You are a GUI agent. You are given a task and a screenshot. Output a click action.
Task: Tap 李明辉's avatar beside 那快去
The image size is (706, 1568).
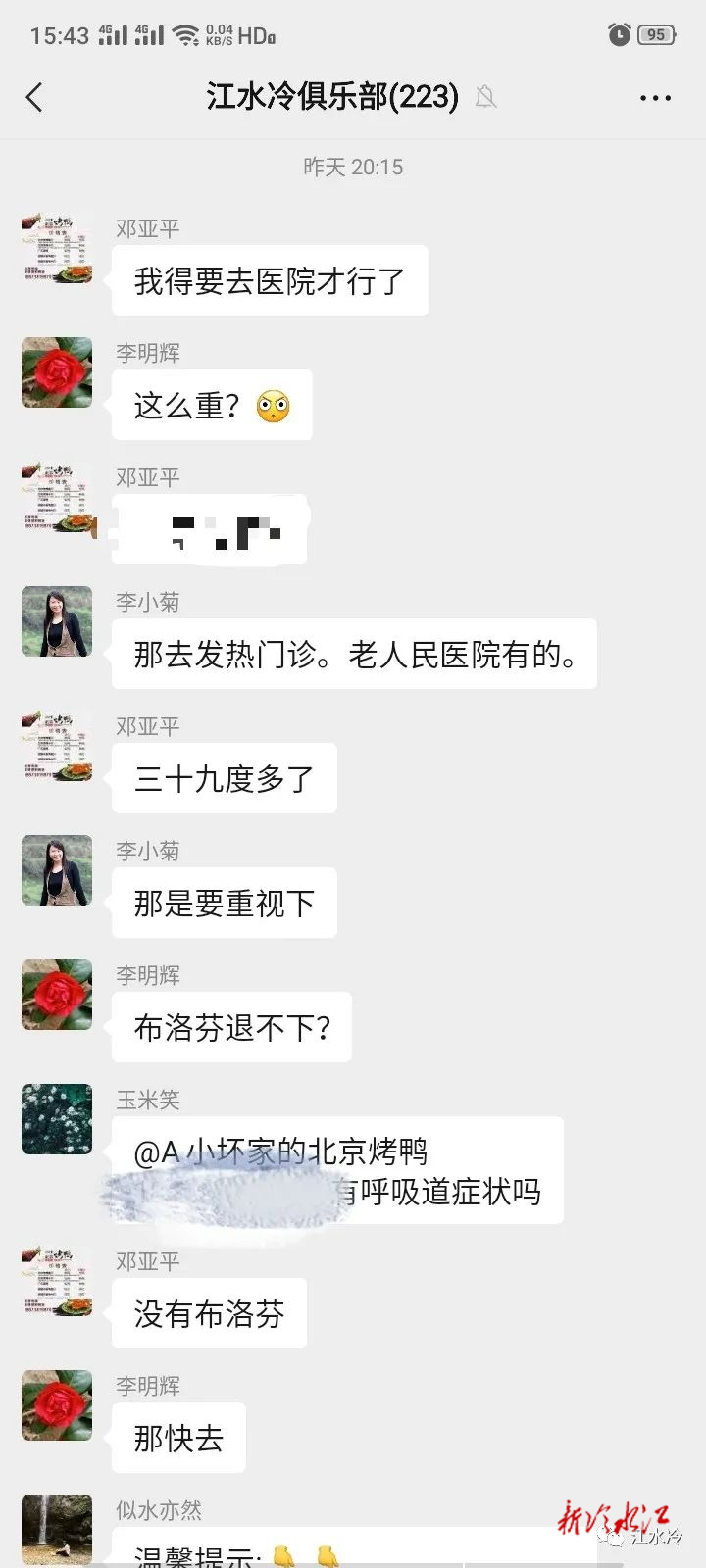[57, 1405]
